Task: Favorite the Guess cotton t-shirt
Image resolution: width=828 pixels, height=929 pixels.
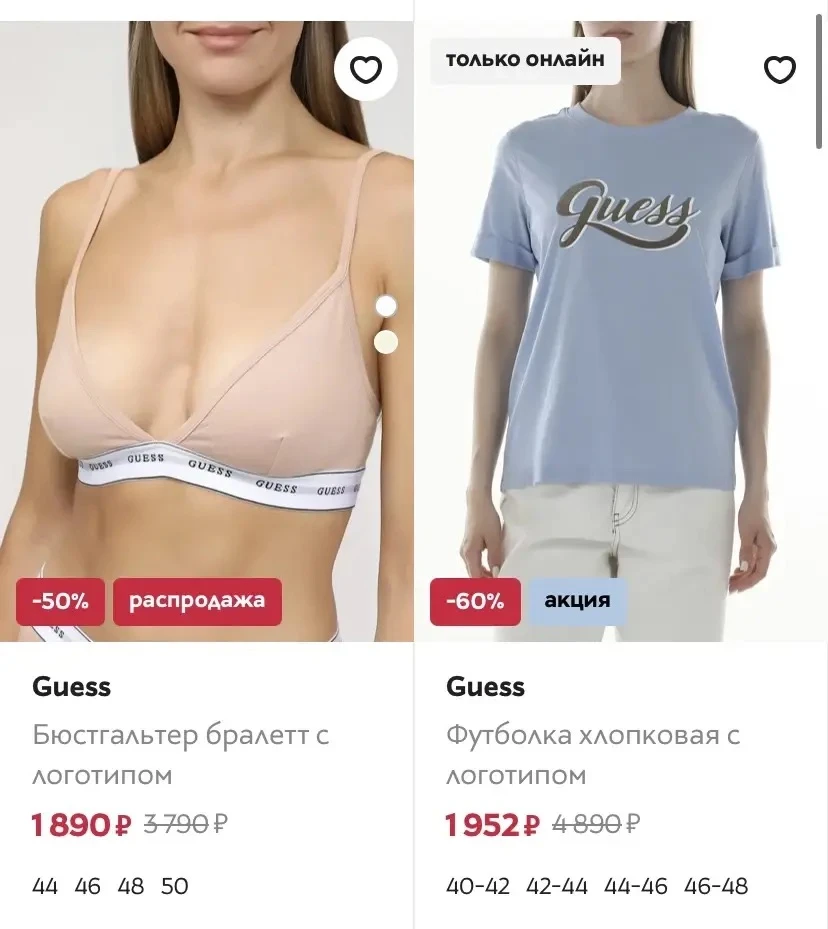Action: tap(779, 69)
